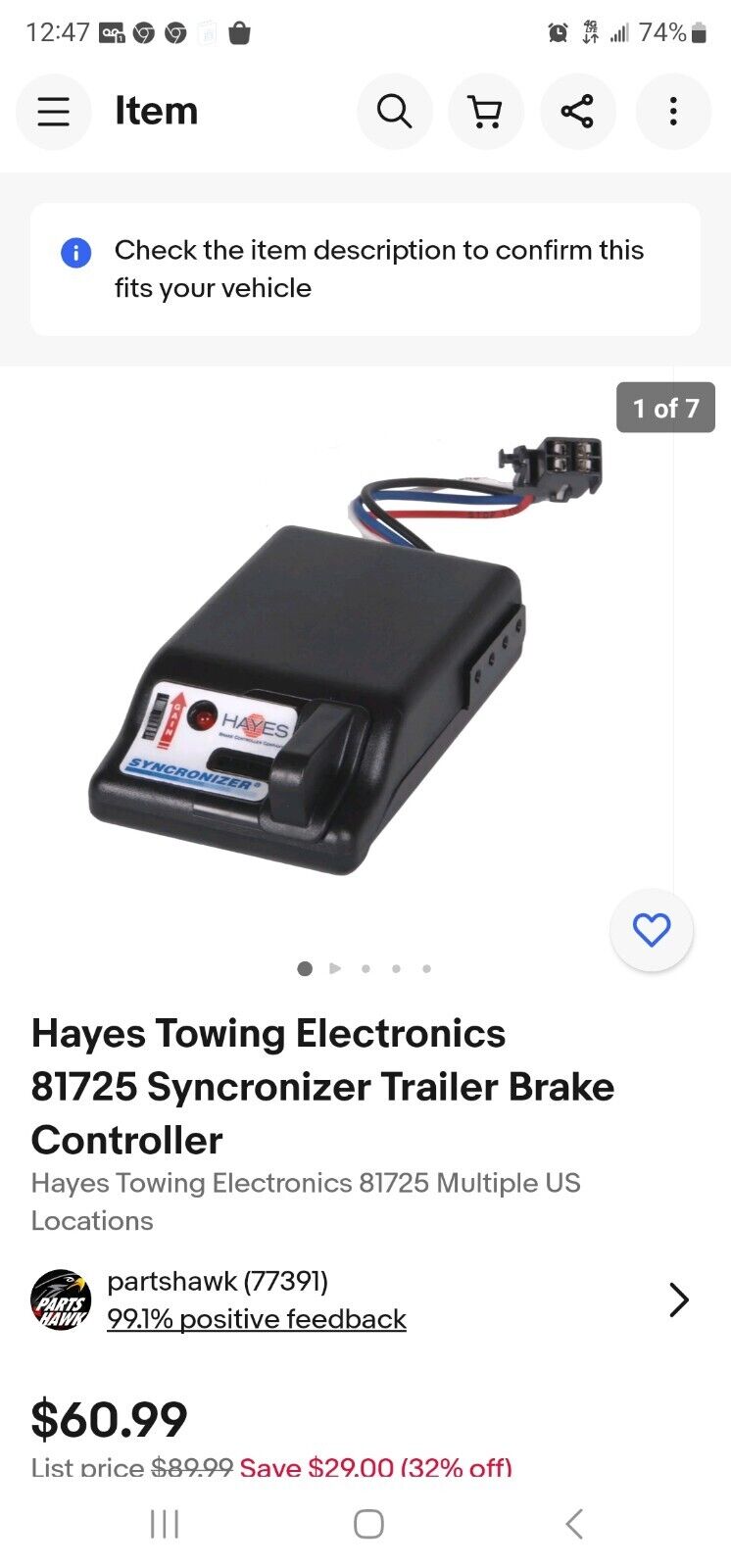731x1568 pixels.
Task: Go to the phone's home screen
Action: (368, 1524)
